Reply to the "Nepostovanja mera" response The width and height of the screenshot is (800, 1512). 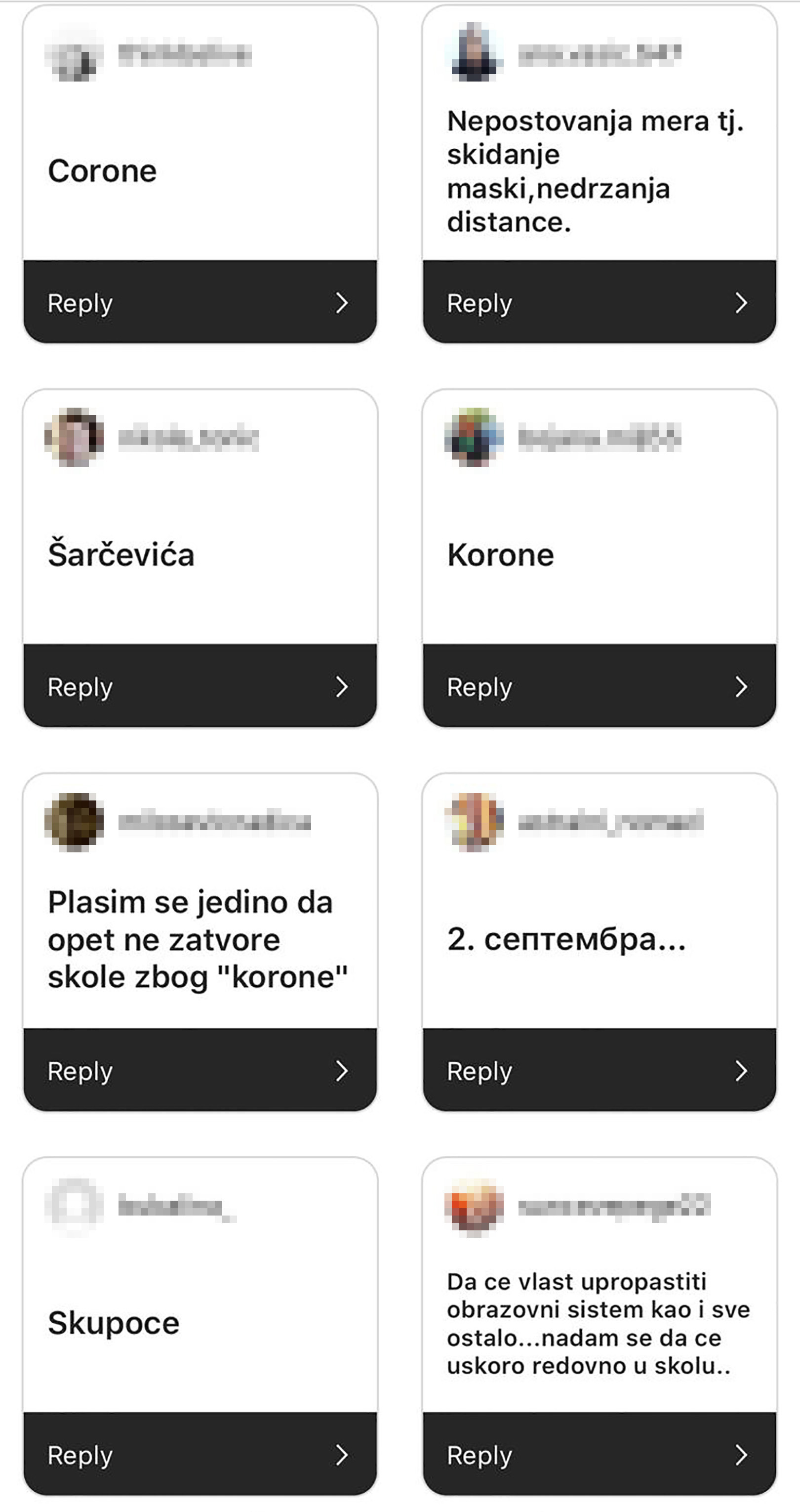[600, 302]
